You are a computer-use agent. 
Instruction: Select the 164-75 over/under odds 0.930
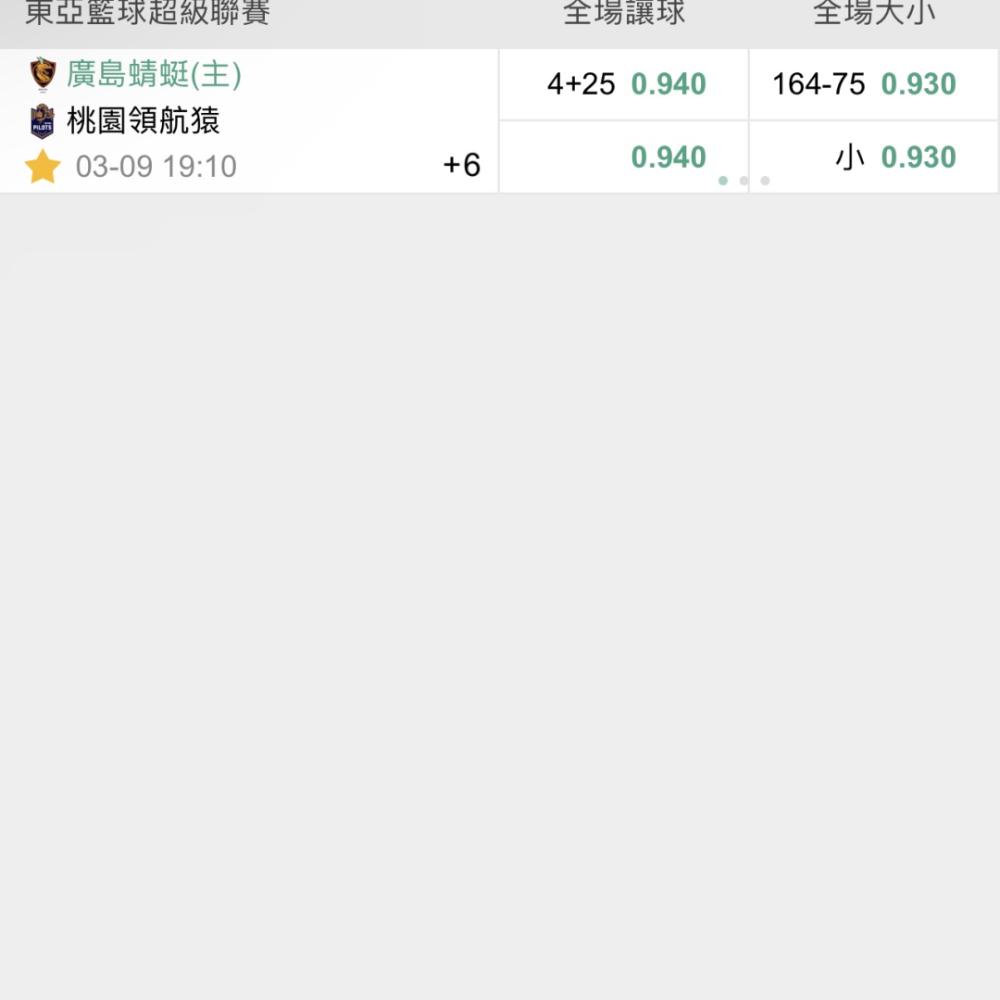pos(873,85)
